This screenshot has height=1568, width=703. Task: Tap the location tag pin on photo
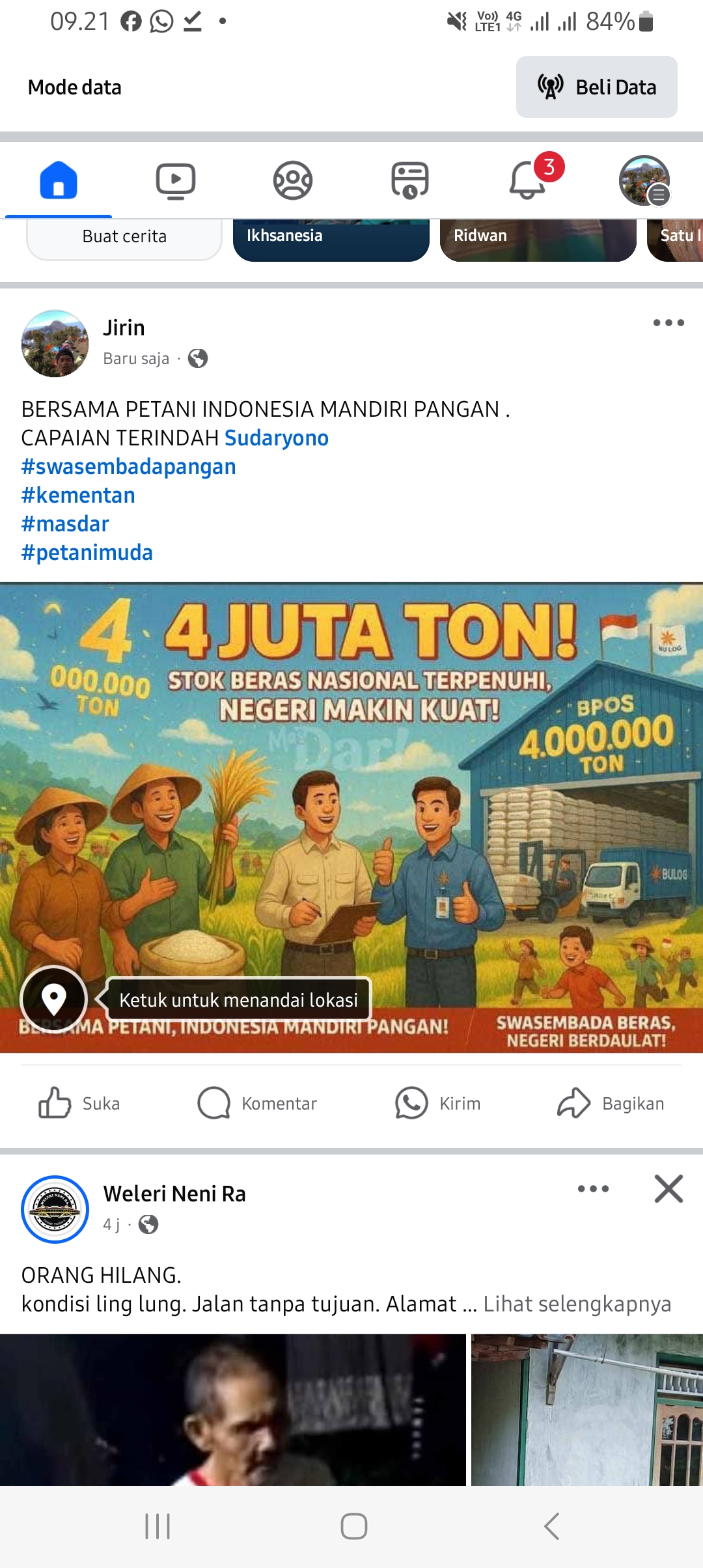(54, 999)
